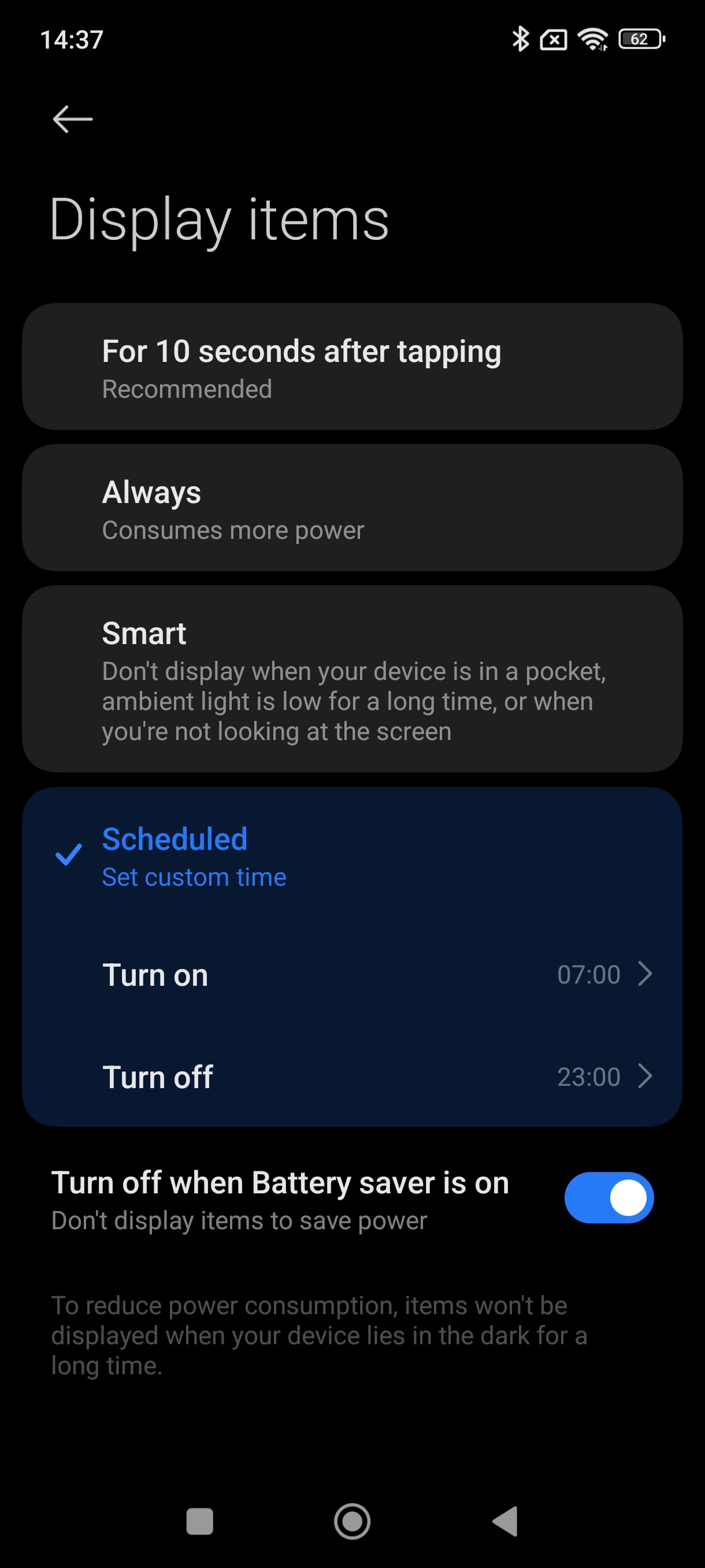Go back using the top arrow
705x1568 pixels.
72,119
